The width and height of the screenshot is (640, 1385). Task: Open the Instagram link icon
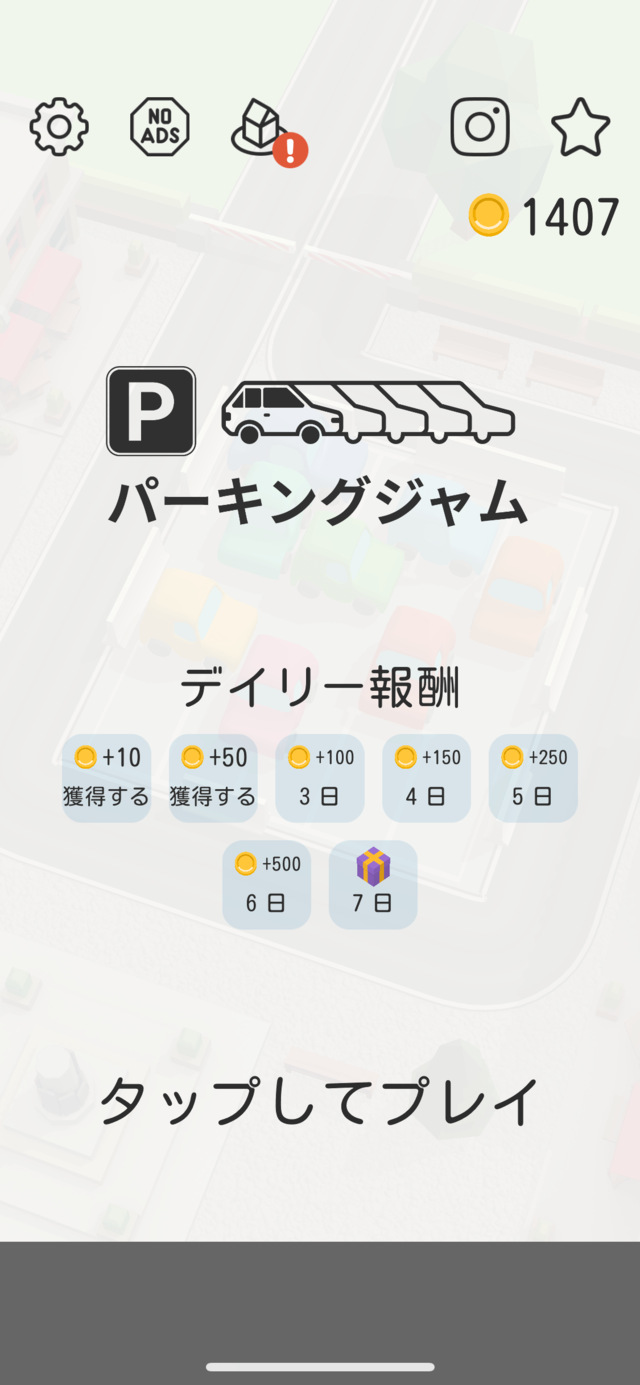tap(480, 127)
